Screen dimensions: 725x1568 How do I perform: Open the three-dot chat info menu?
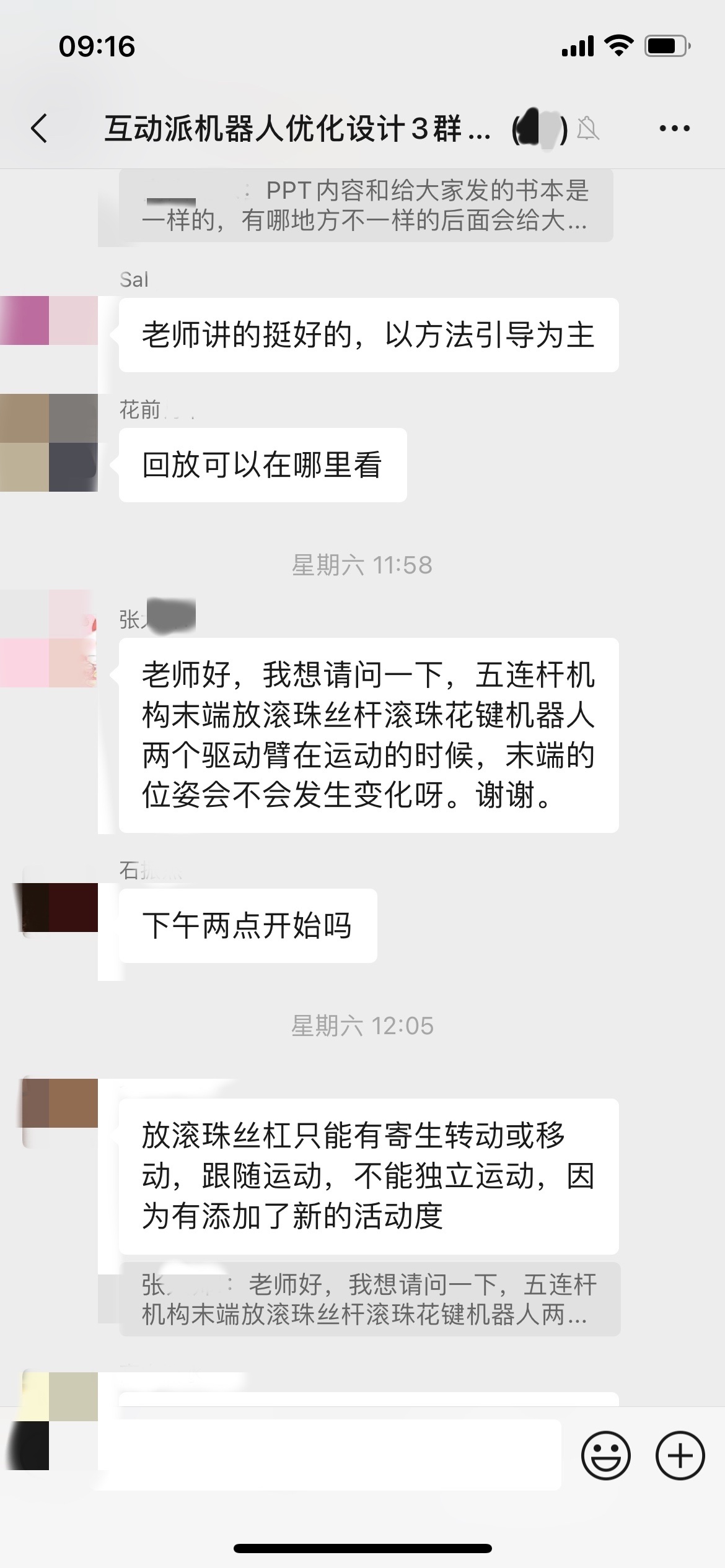(x=674, y=129)
